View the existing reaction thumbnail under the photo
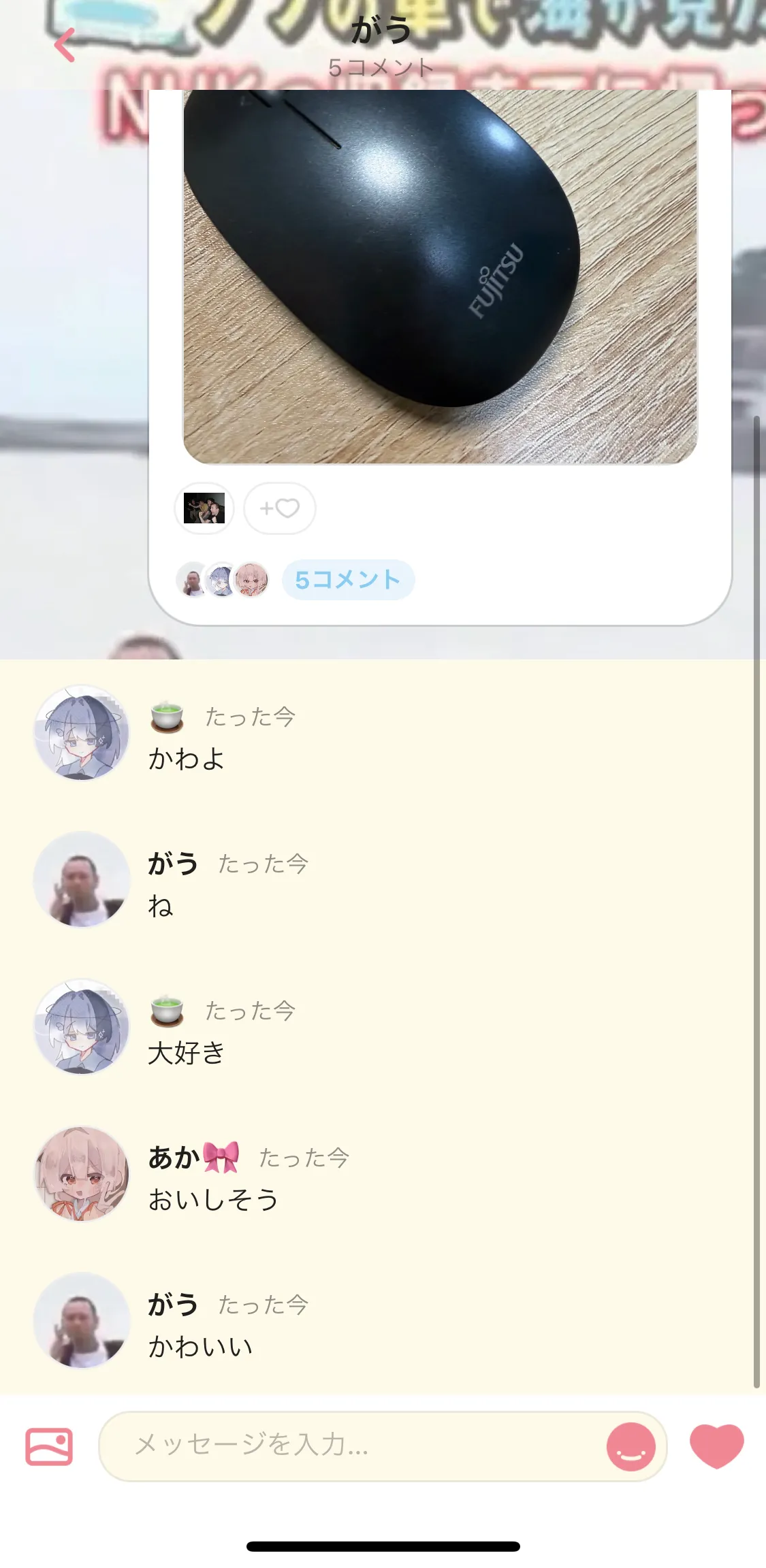Viewport: 766px width, 1568px height. (204, 508)
